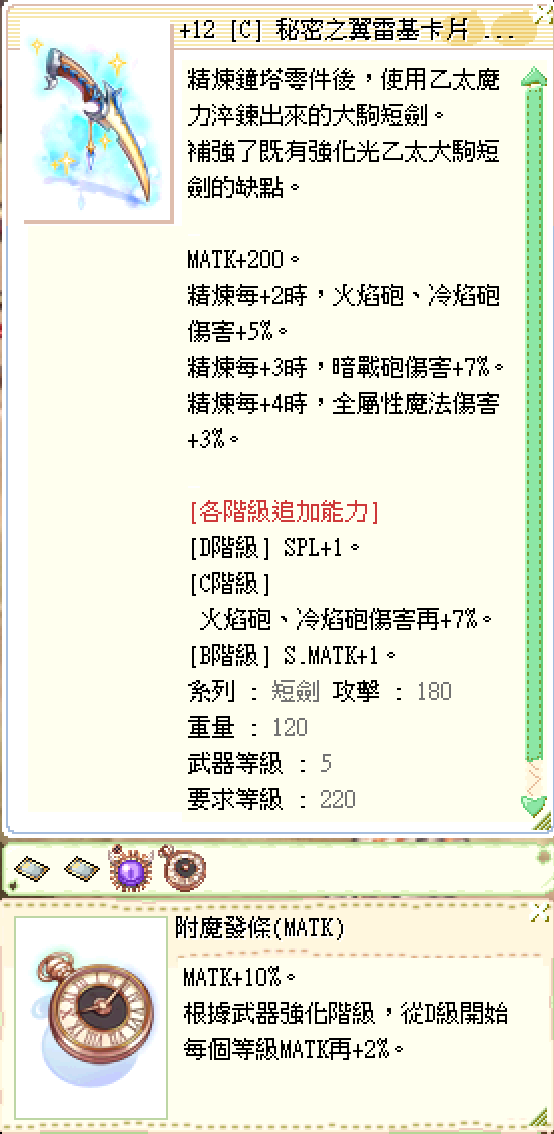The width and height of the screenshot is (554, 1134).
Task: Tap the scrollbar up arrow
Action: pos(534,77)
